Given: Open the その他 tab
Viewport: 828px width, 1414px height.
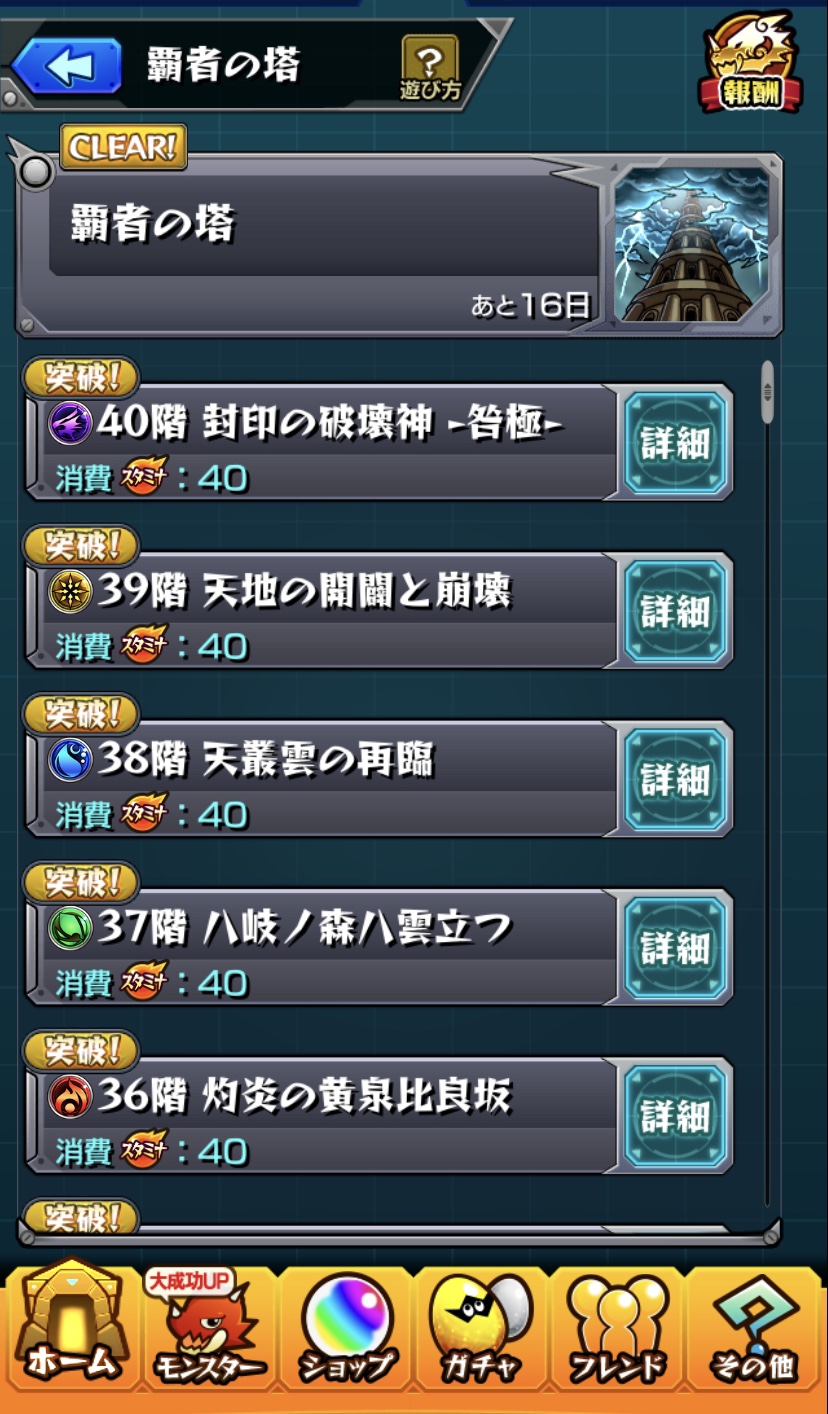Looking at the screenshot, I should (x=755, y=1328).
